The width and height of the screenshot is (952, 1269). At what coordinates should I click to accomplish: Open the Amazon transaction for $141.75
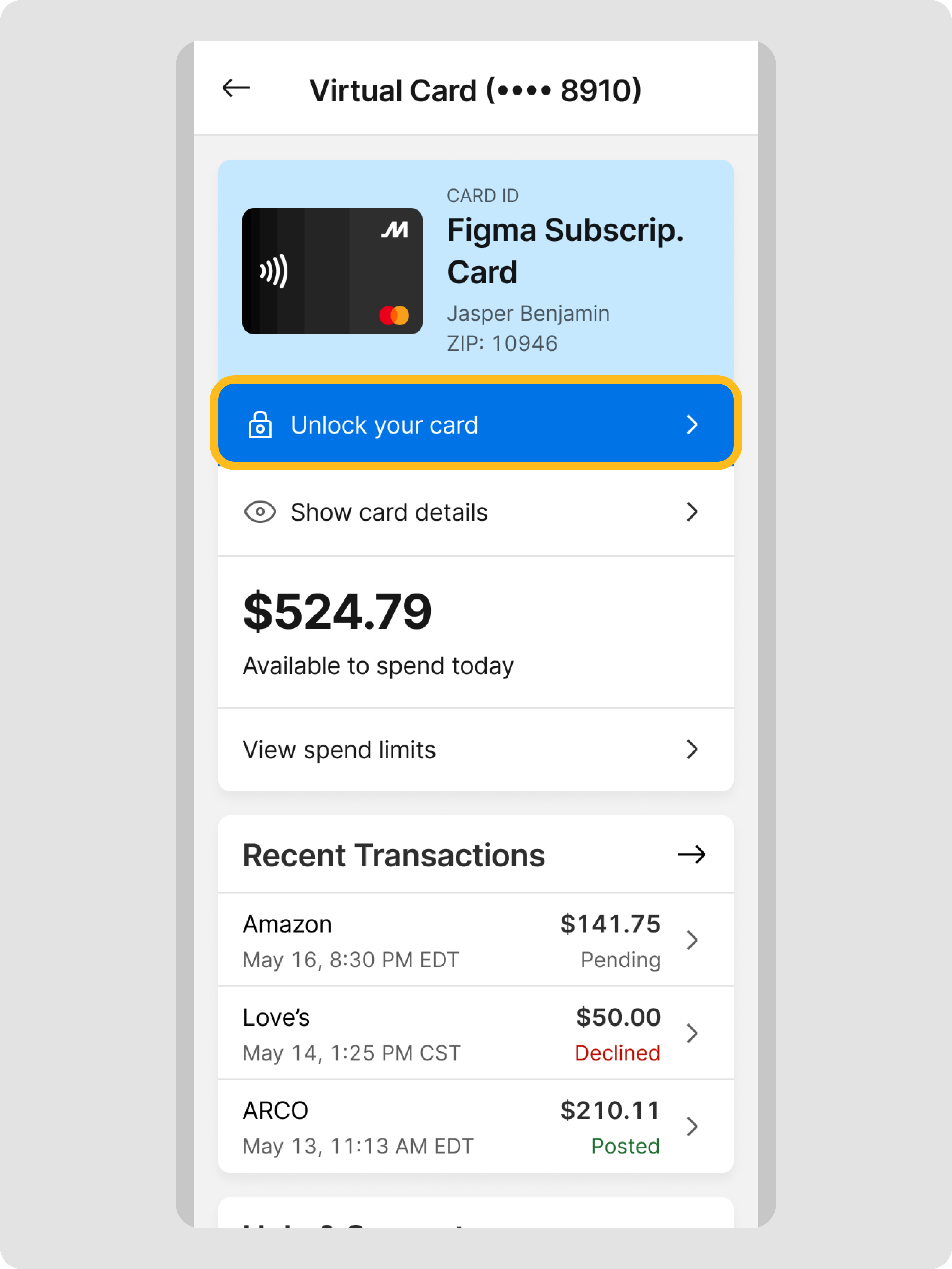tap(475, 940)
